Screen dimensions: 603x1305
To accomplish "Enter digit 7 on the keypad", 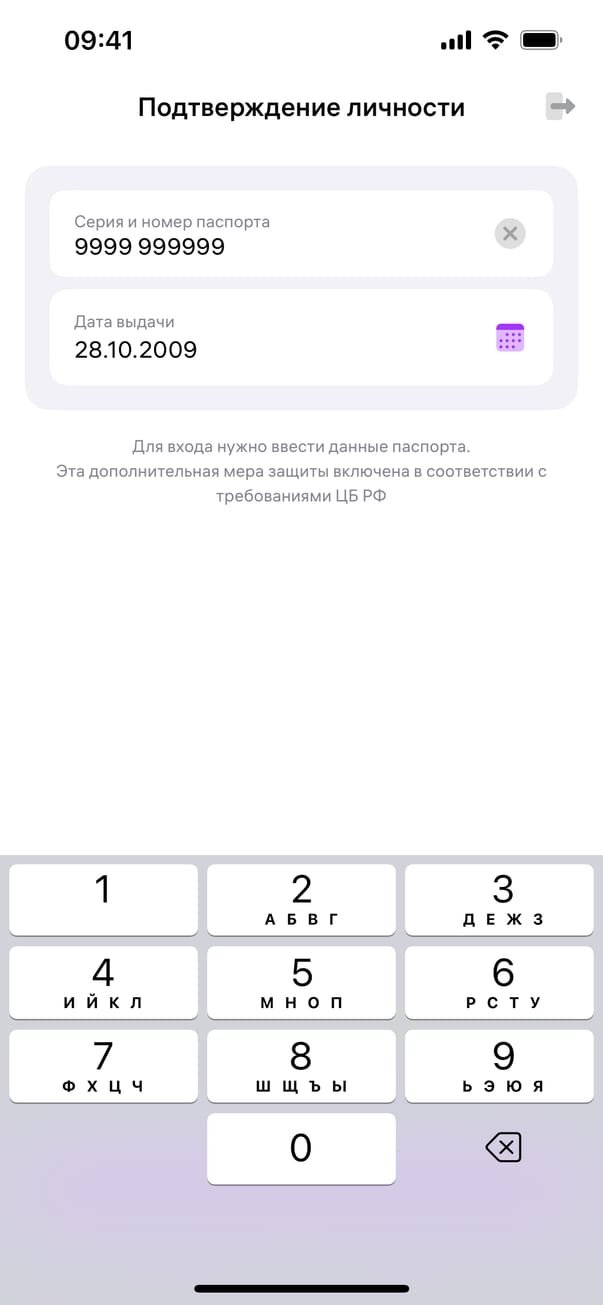I will (x=103, y=1065).
